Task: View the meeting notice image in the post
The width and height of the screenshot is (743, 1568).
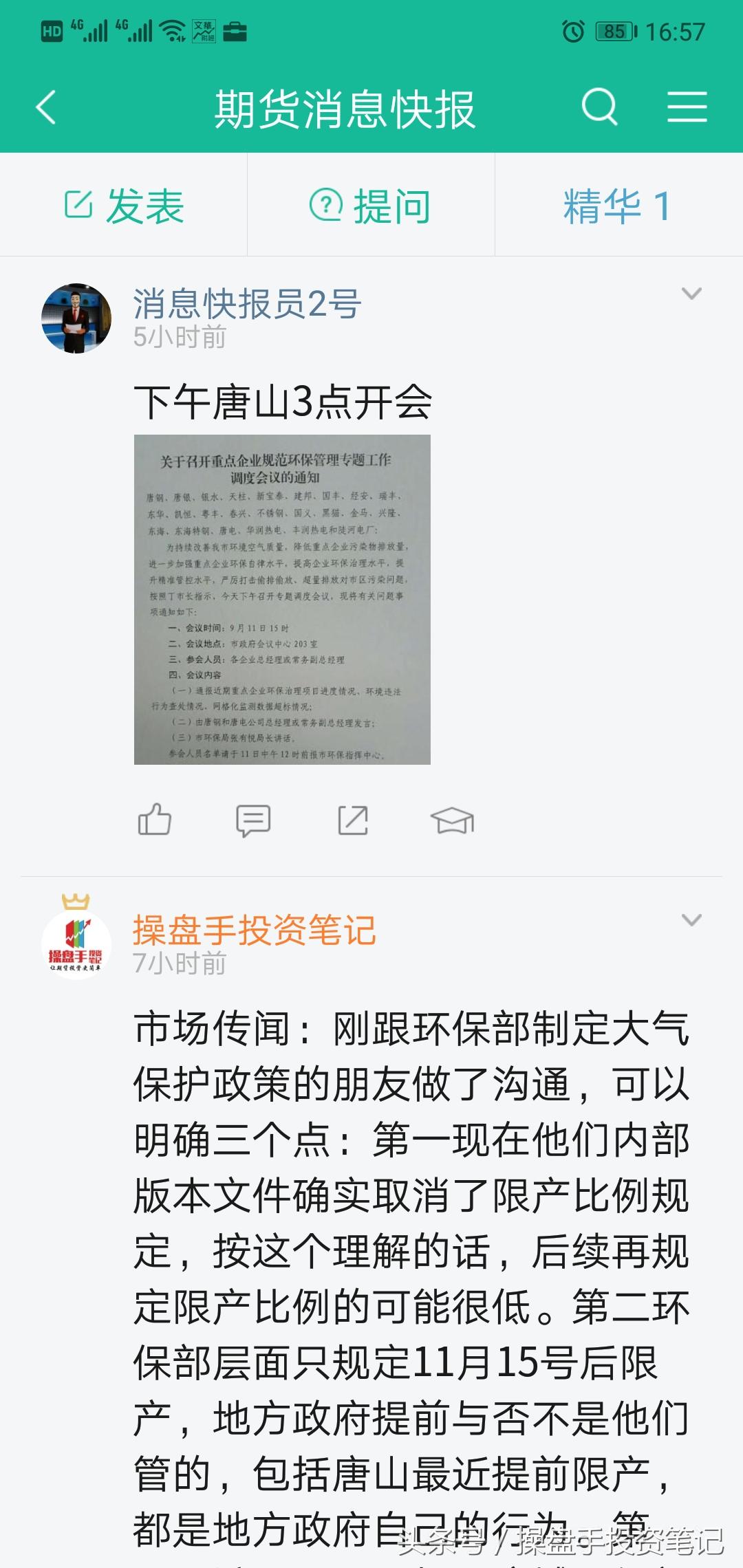Action: [x=282, y=600]
